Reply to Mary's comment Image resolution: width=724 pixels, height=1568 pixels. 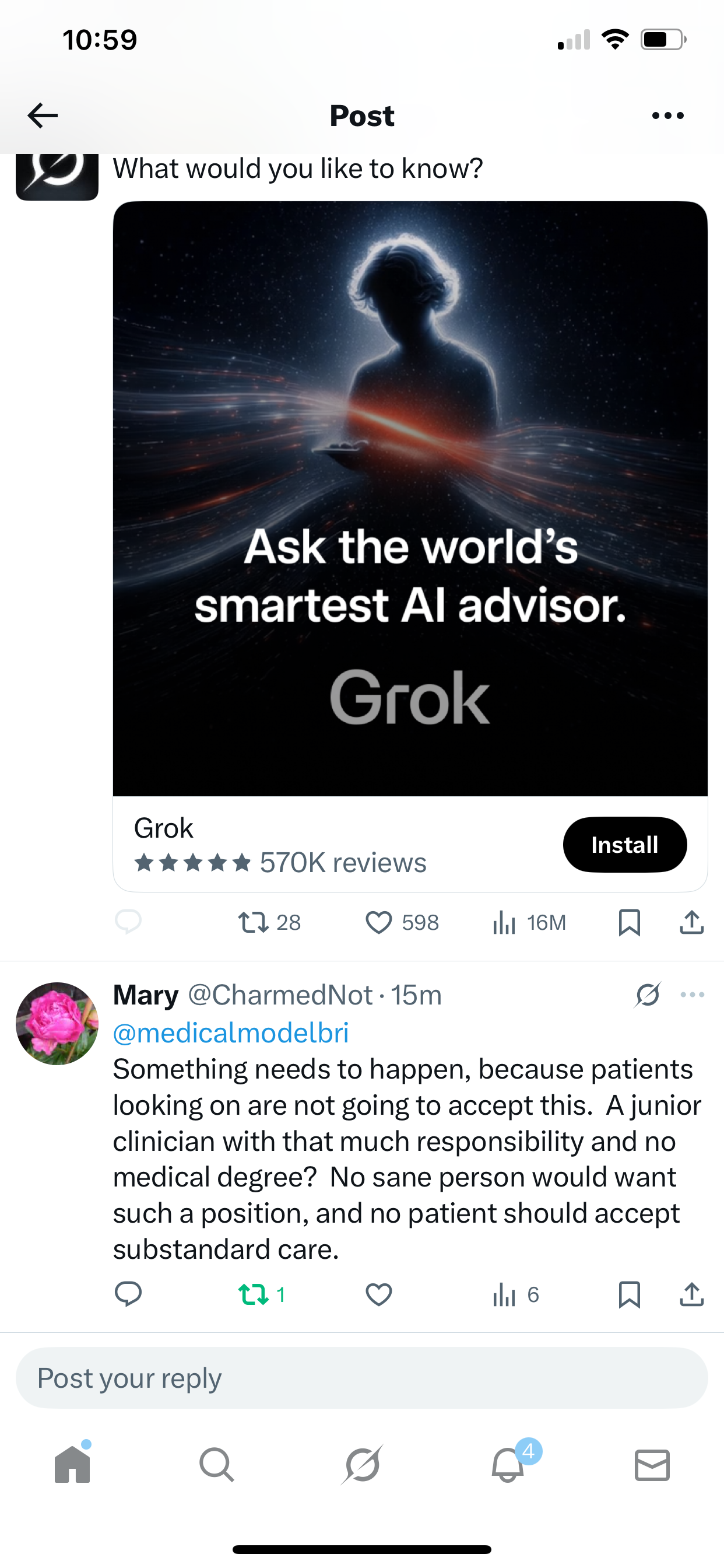[128, 1294]
